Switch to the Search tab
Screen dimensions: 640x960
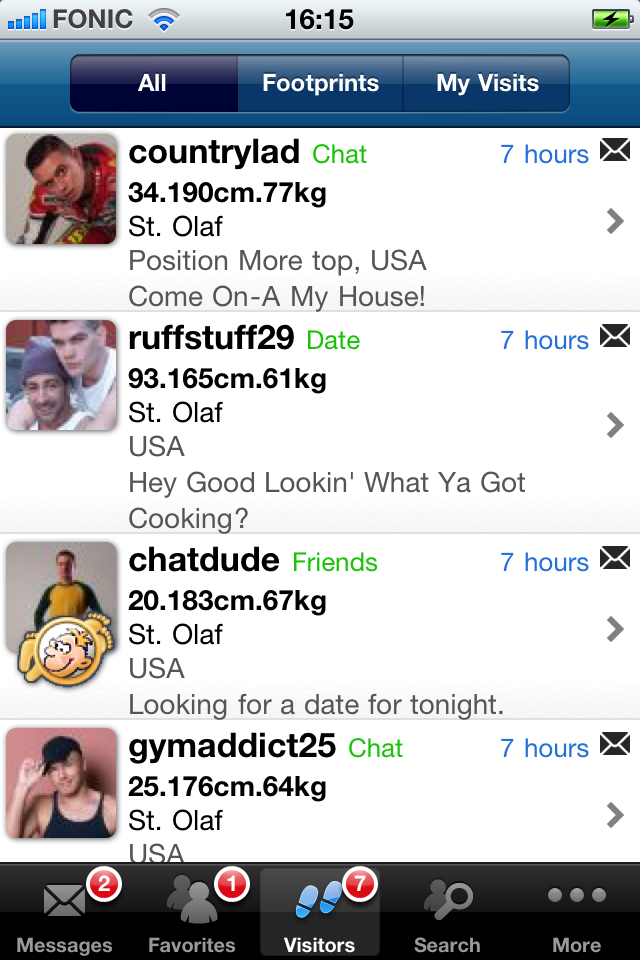[447, 912]
